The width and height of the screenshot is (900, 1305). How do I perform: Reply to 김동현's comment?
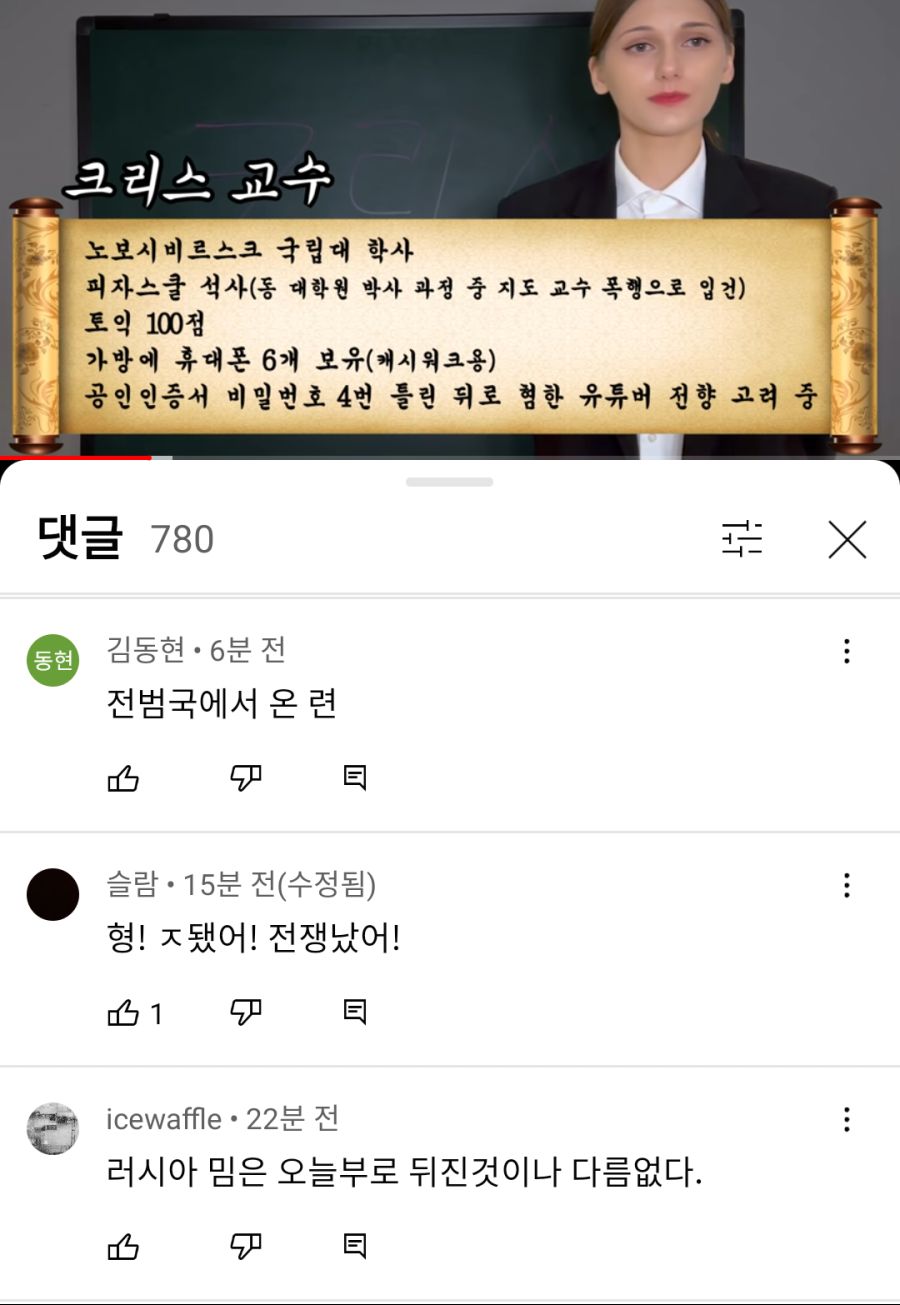point(355,778)
